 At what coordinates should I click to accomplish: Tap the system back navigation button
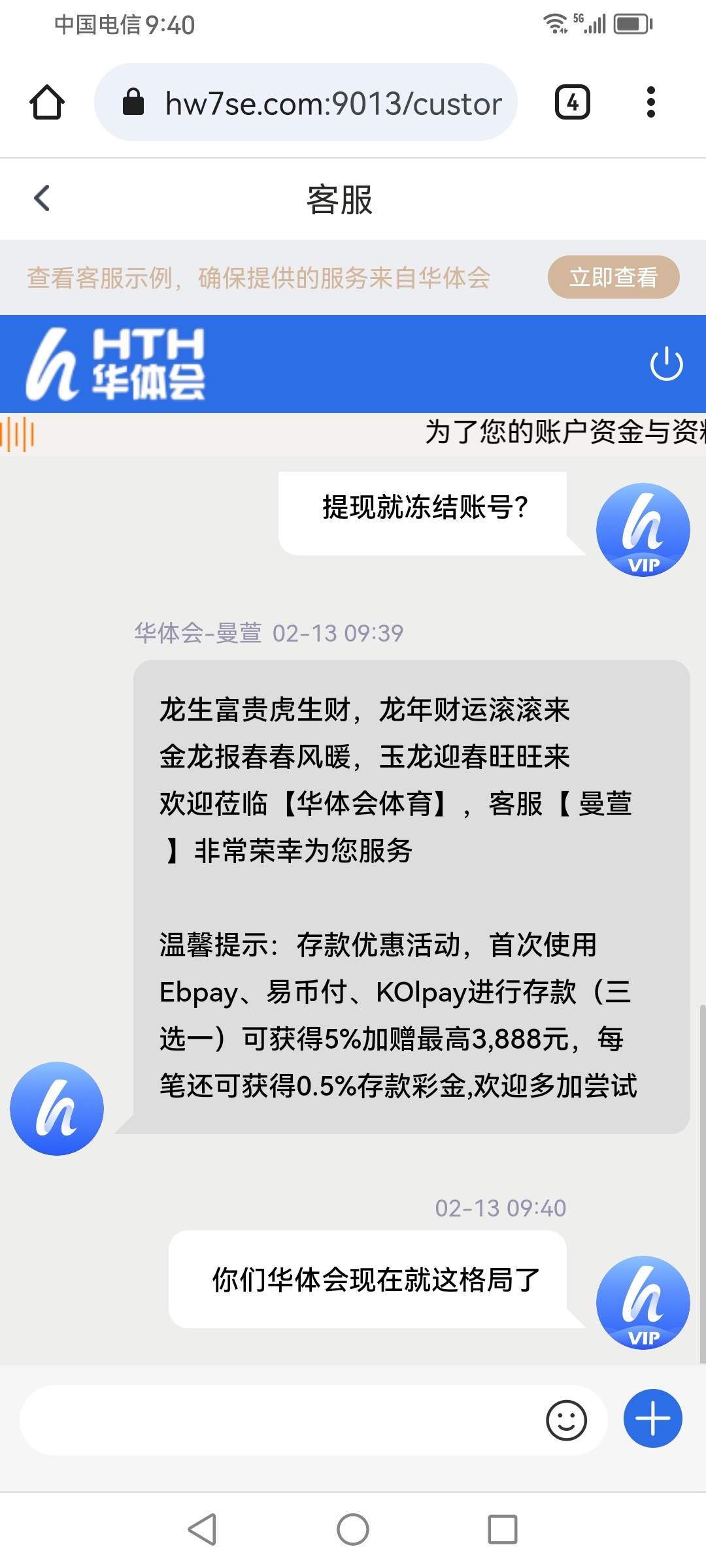click(x=203, y=1529)
